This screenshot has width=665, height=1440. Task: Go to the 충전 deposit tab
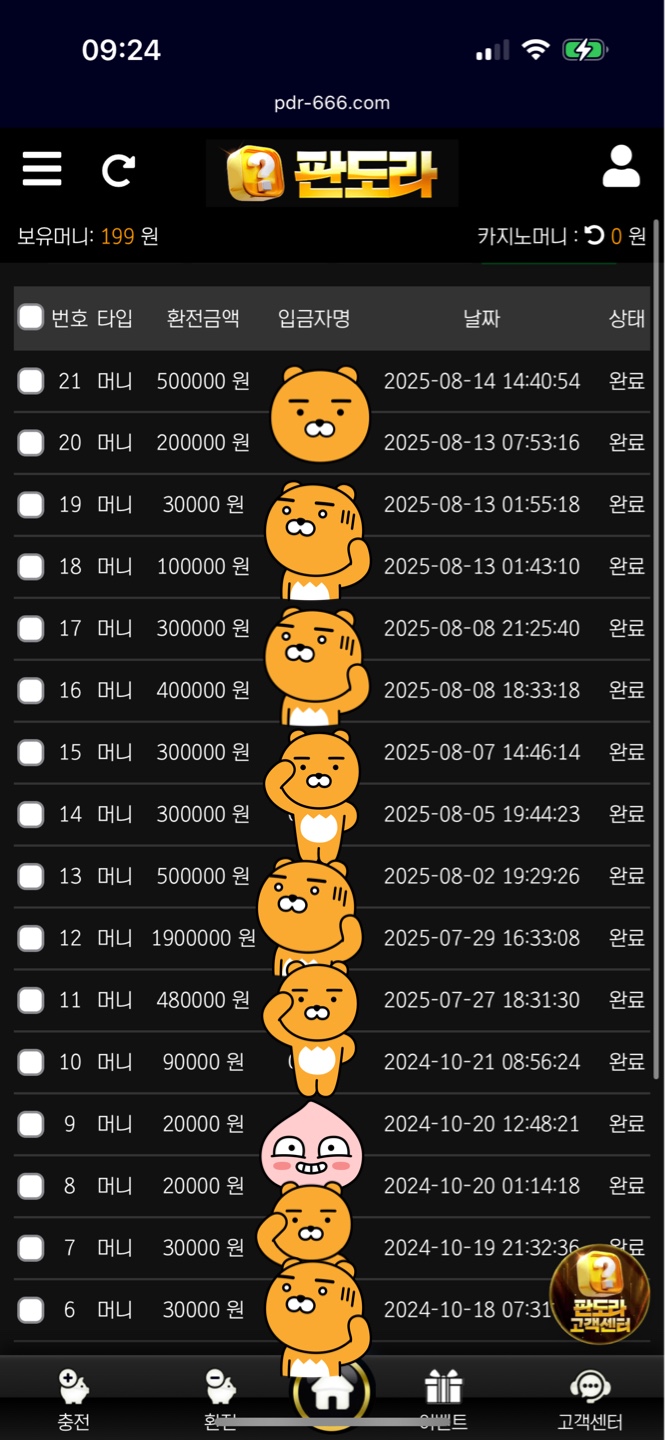(x=73, y=1400)
